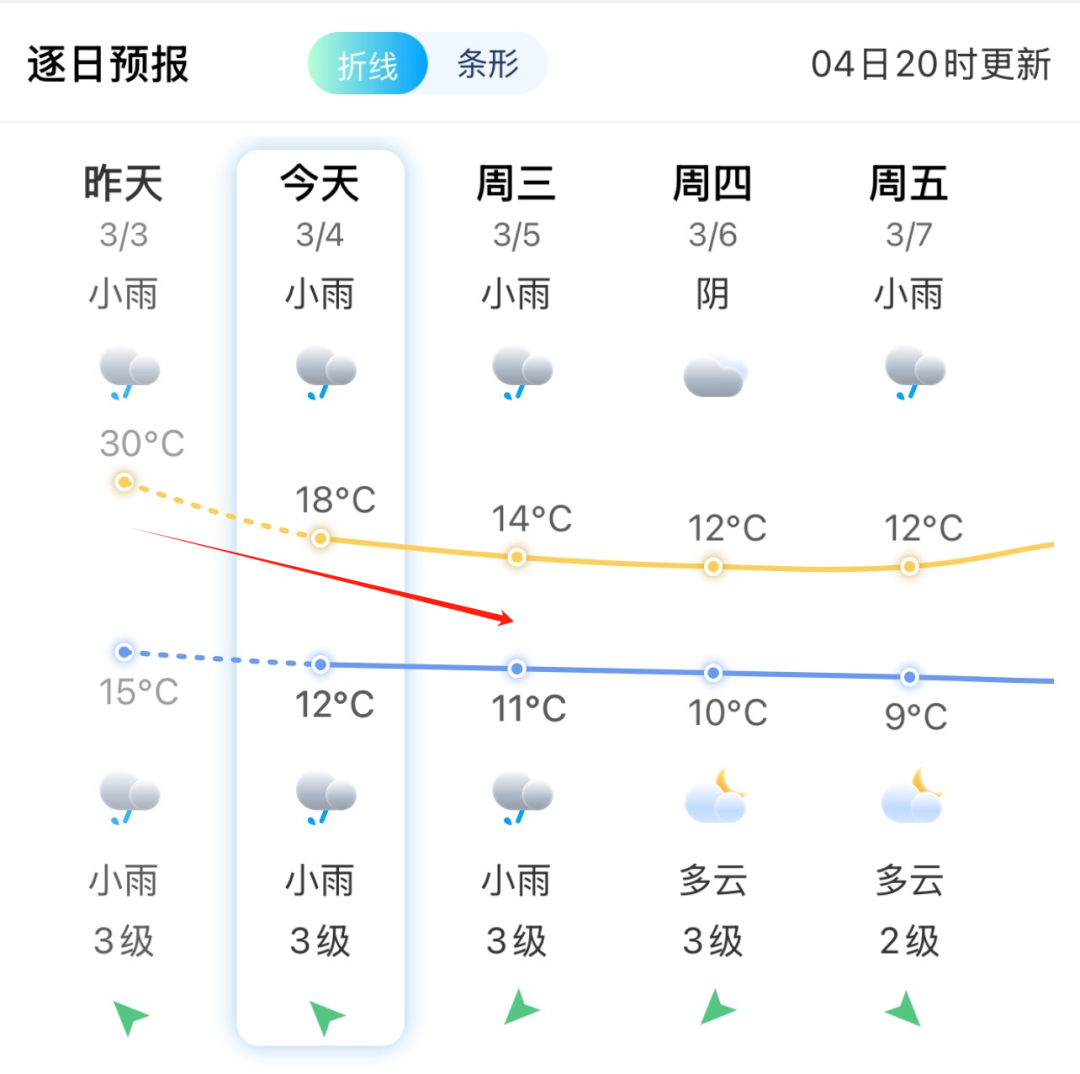
Task: Switch to the 条形 bar view
Action: [x=488, y=65]
